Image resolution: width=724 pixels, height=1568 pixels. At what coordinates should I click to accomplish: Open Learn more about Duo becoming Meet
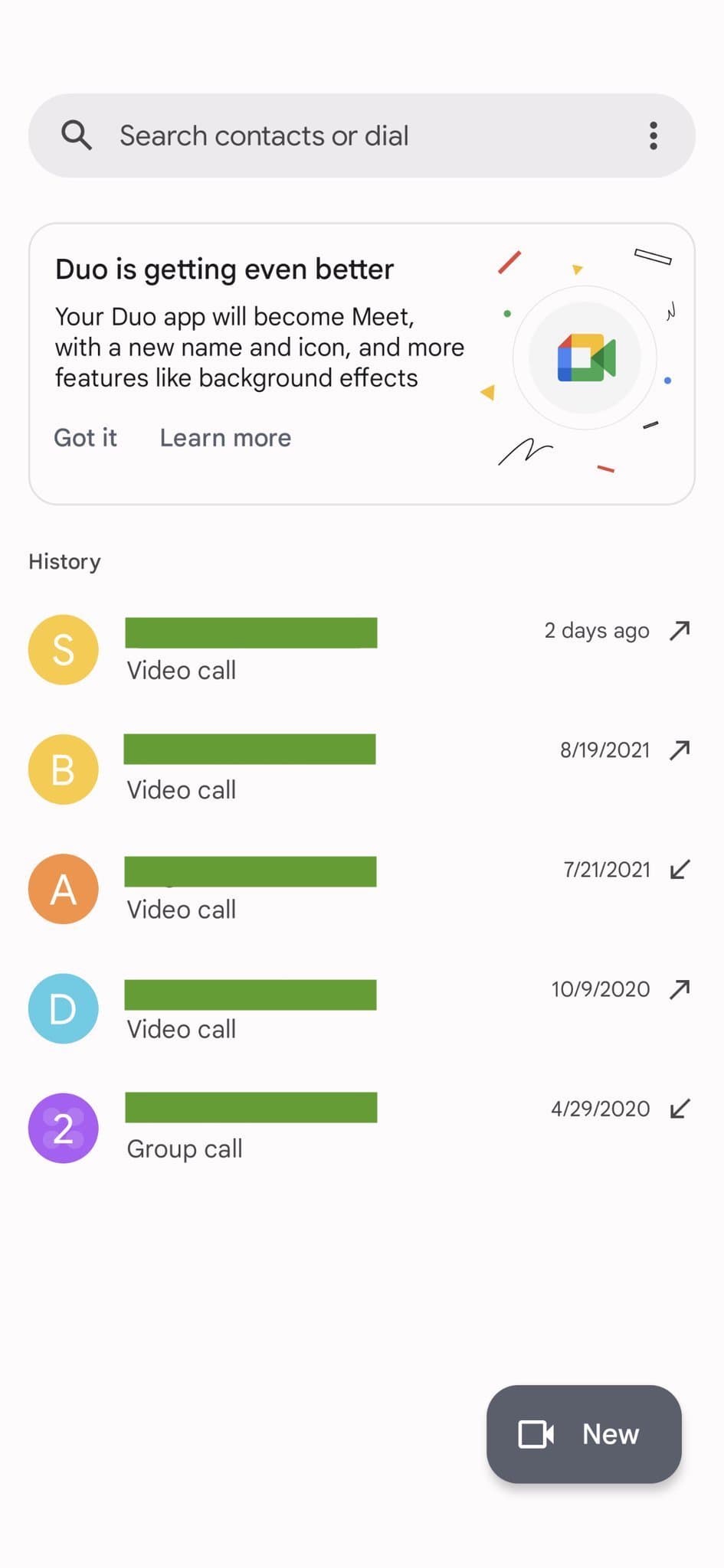tap(225, 437)
